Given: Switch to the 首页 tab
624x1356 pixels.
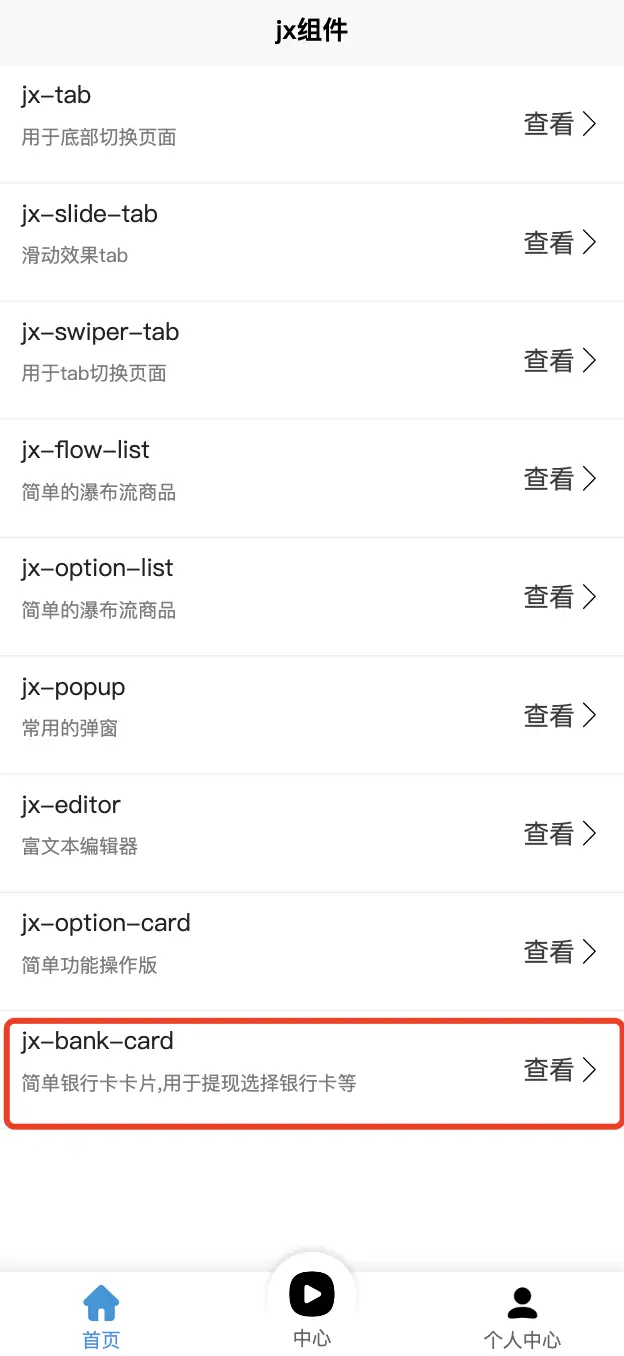Looking at the screenshot, I should click(101, 1317).
